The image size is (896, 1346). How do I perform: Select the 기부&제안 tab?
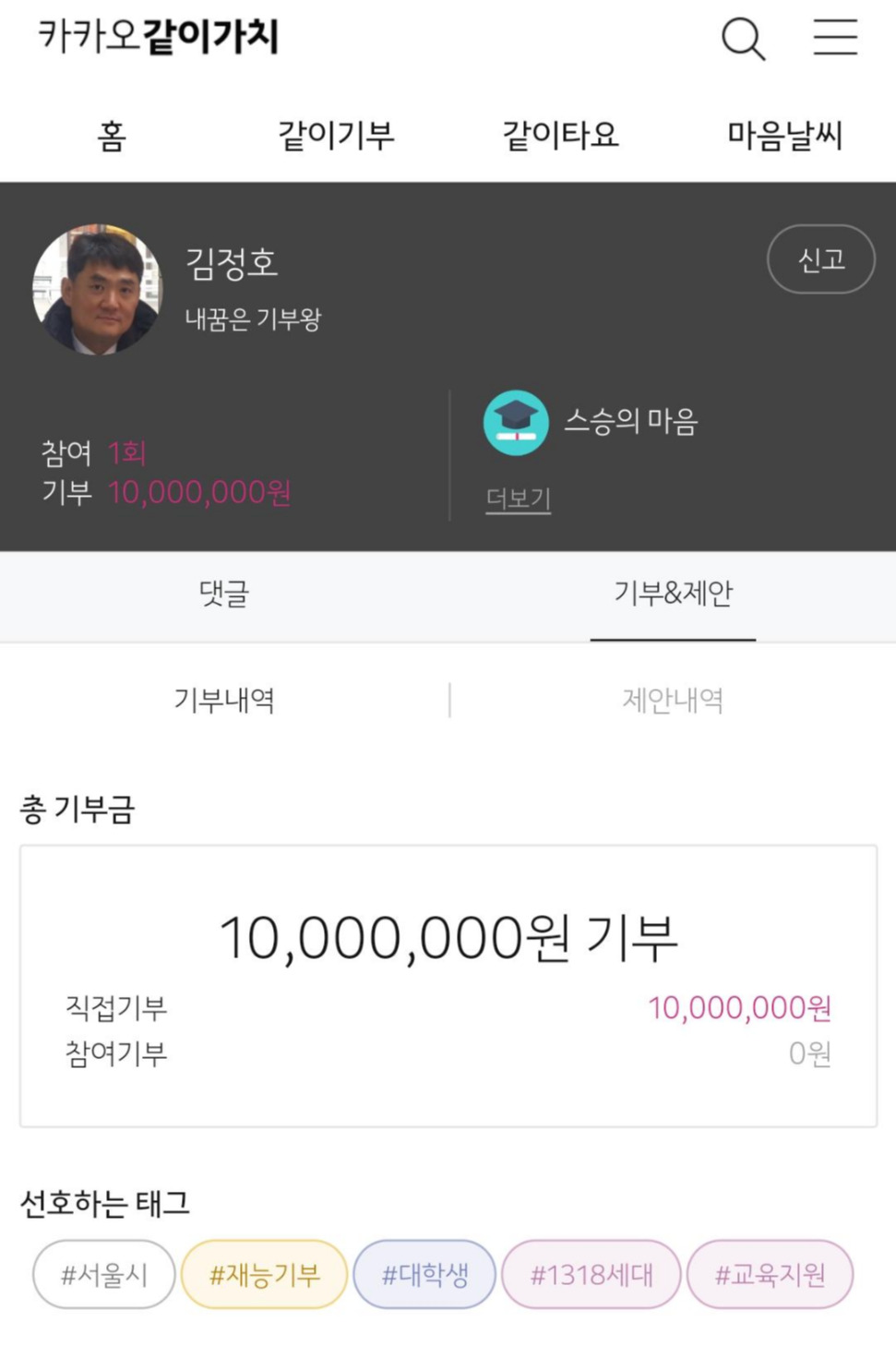click(x=672, y=595)
